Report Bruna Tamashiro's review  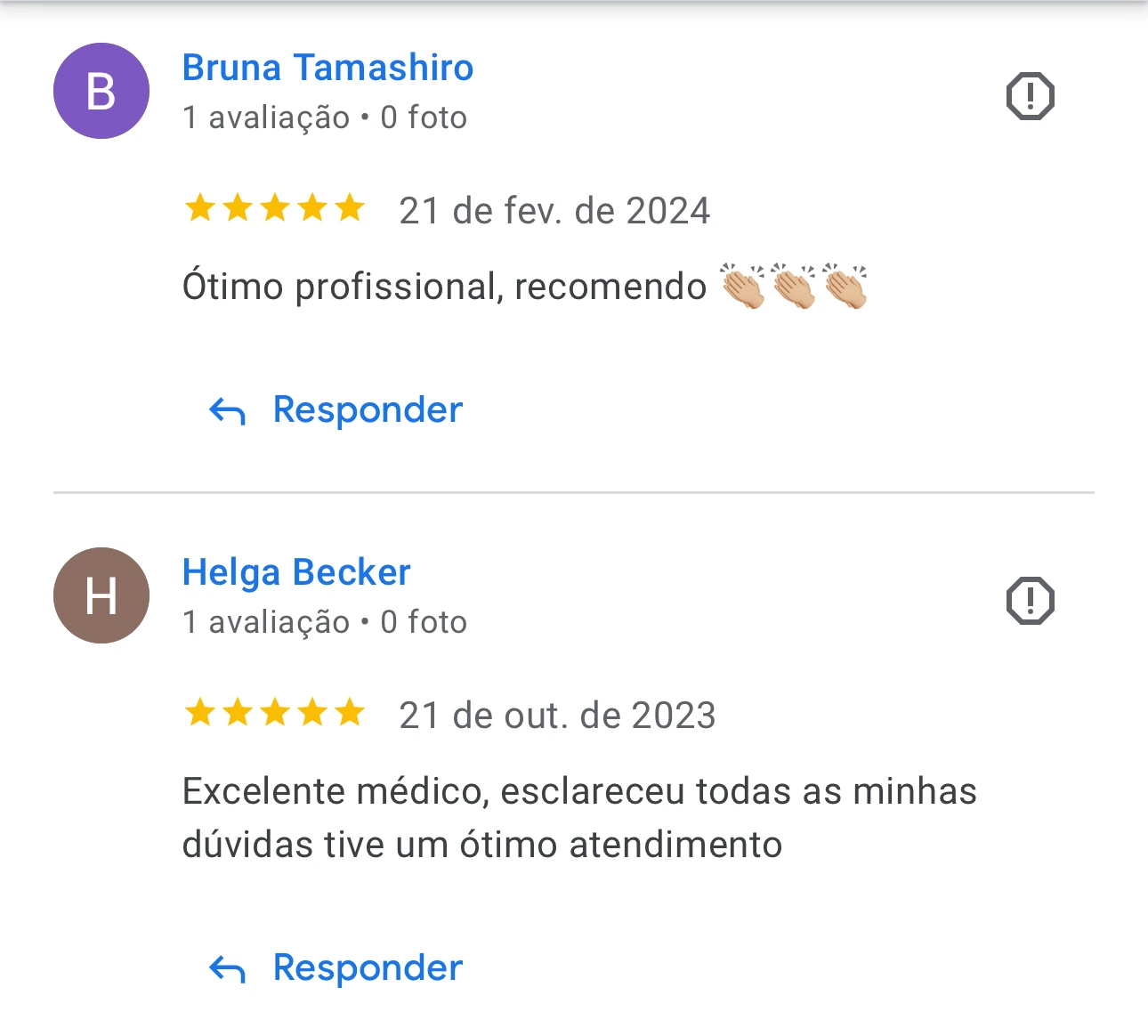[x=1030, y=96]
